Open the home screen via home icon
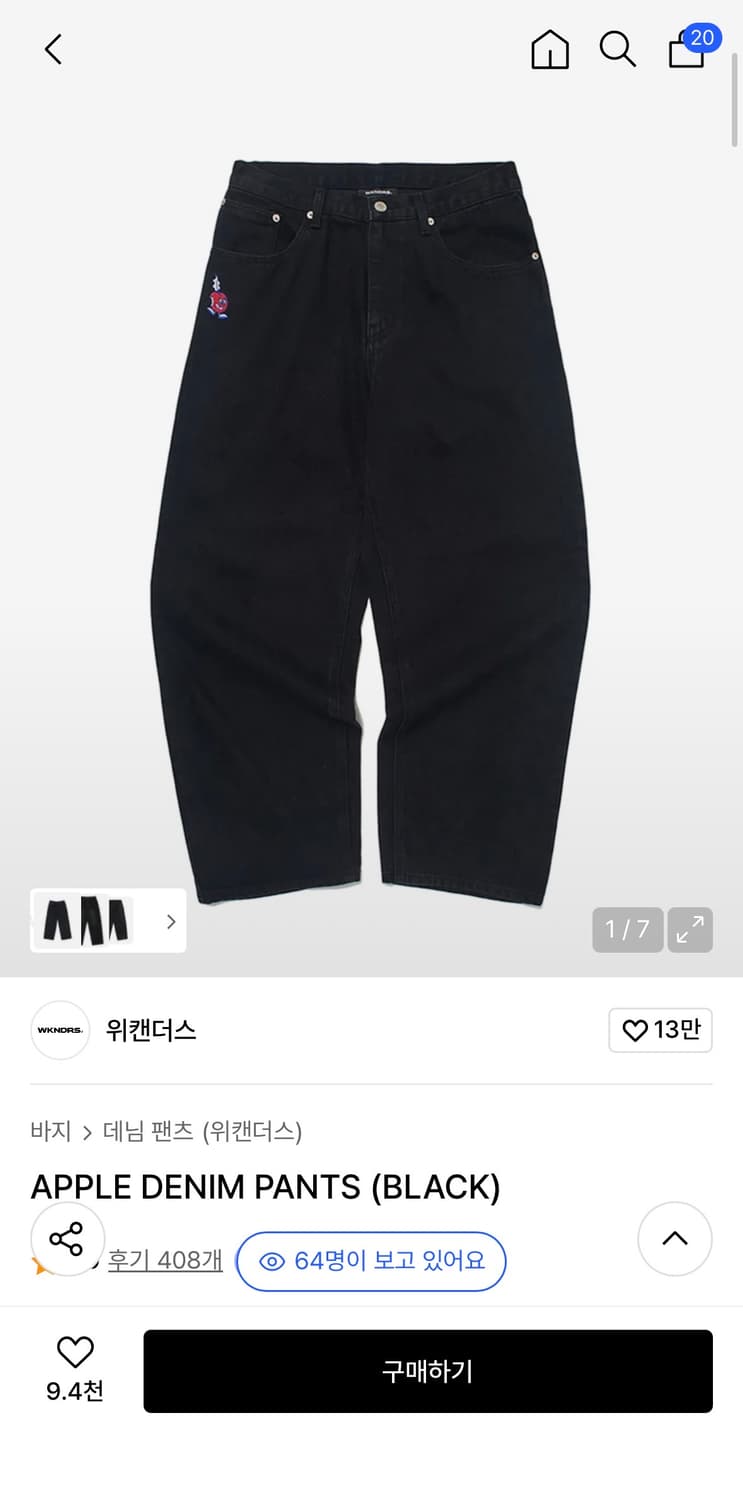743x1500 pixels. click(549, 48)
